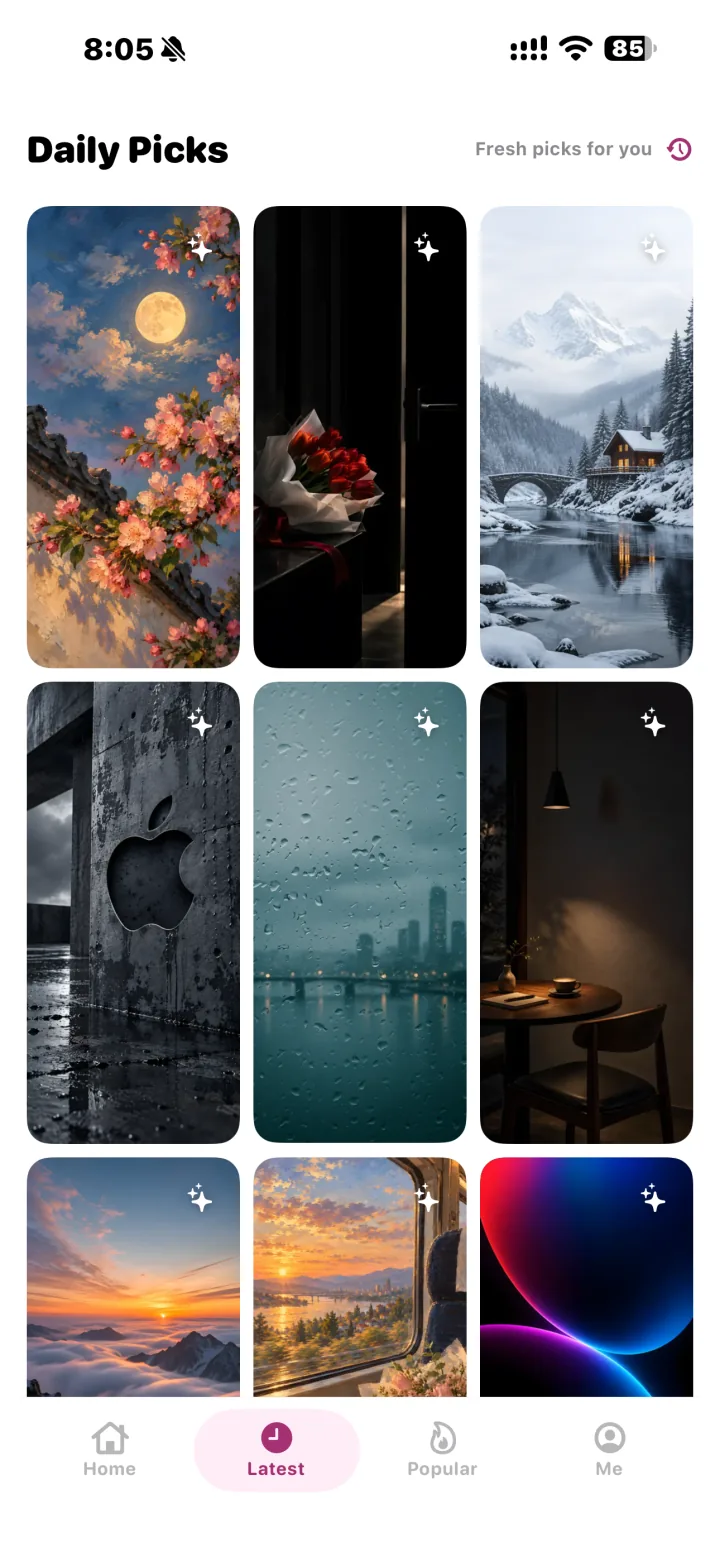View the red tulip bouquet wallpaper

(x=360, y=437)
